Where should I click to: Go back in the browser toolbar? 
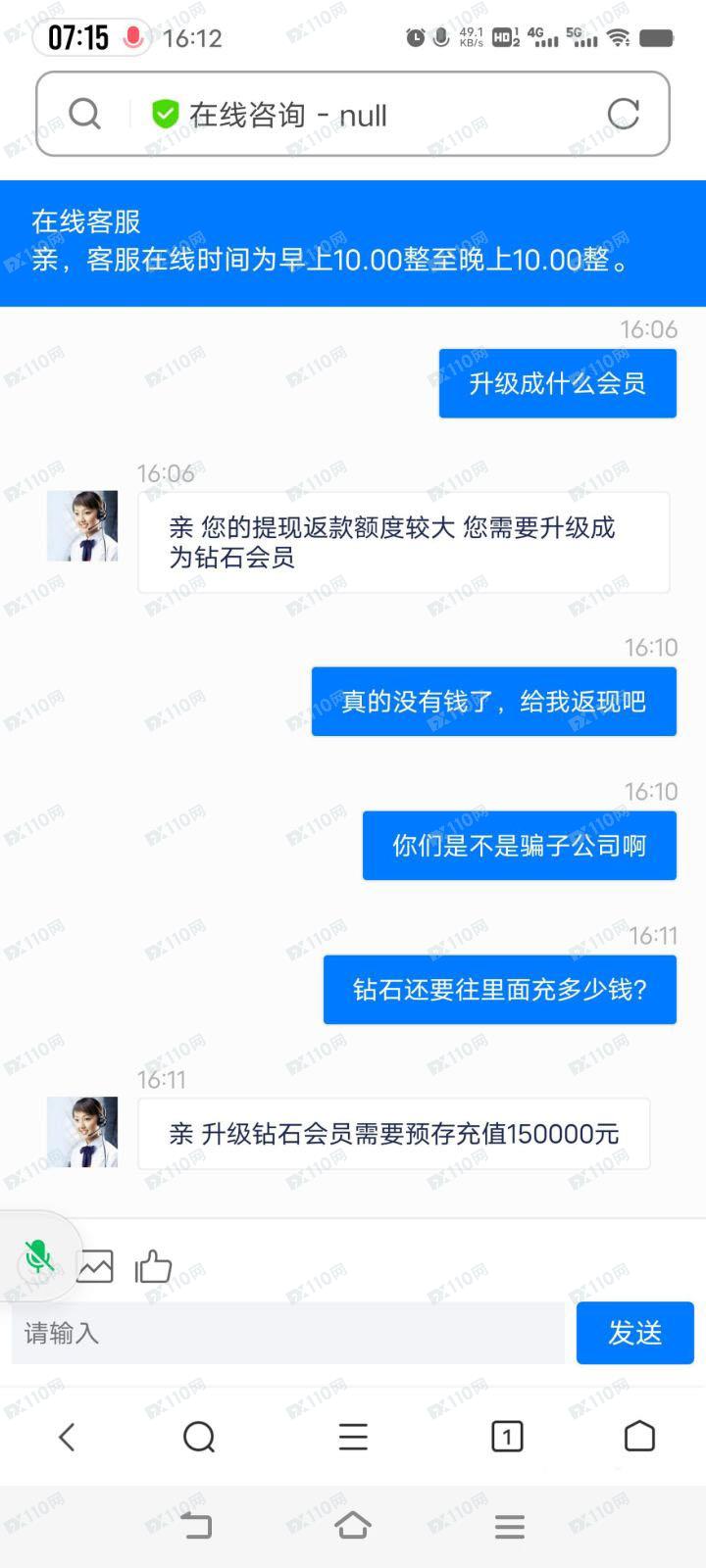(67, 1437)
